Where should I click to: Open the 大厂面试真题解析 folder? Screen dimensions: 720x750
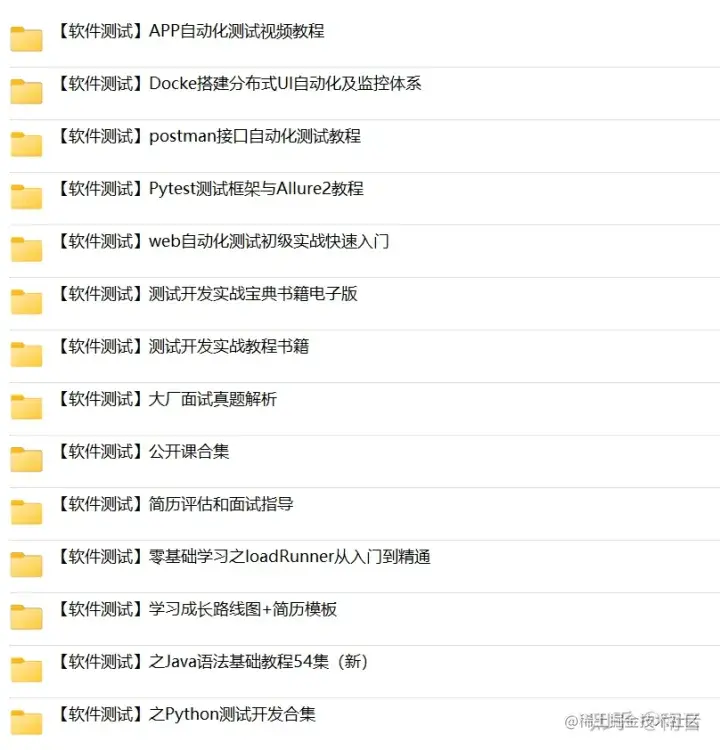coord(167,399)
